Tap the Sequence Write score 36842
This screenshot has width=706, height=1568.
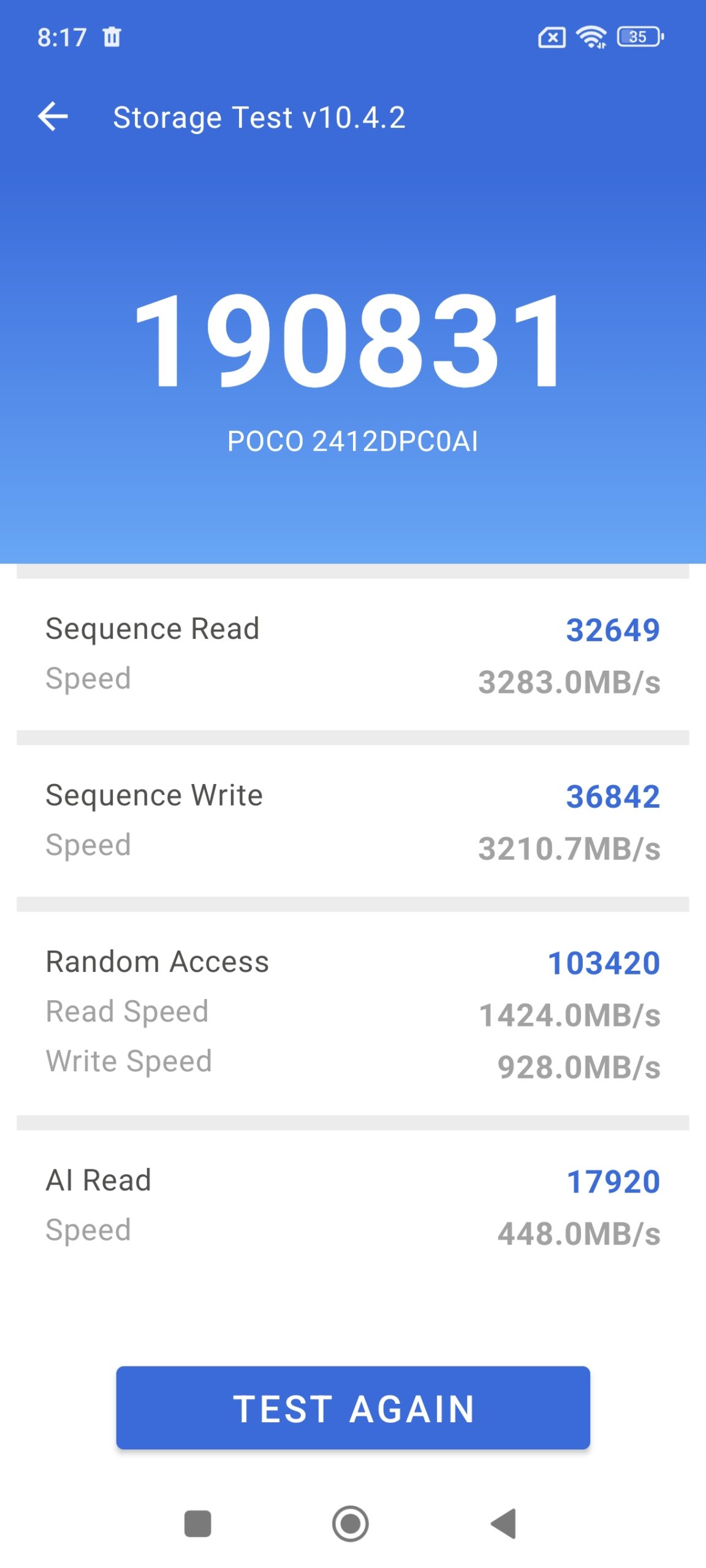(613, 796)
